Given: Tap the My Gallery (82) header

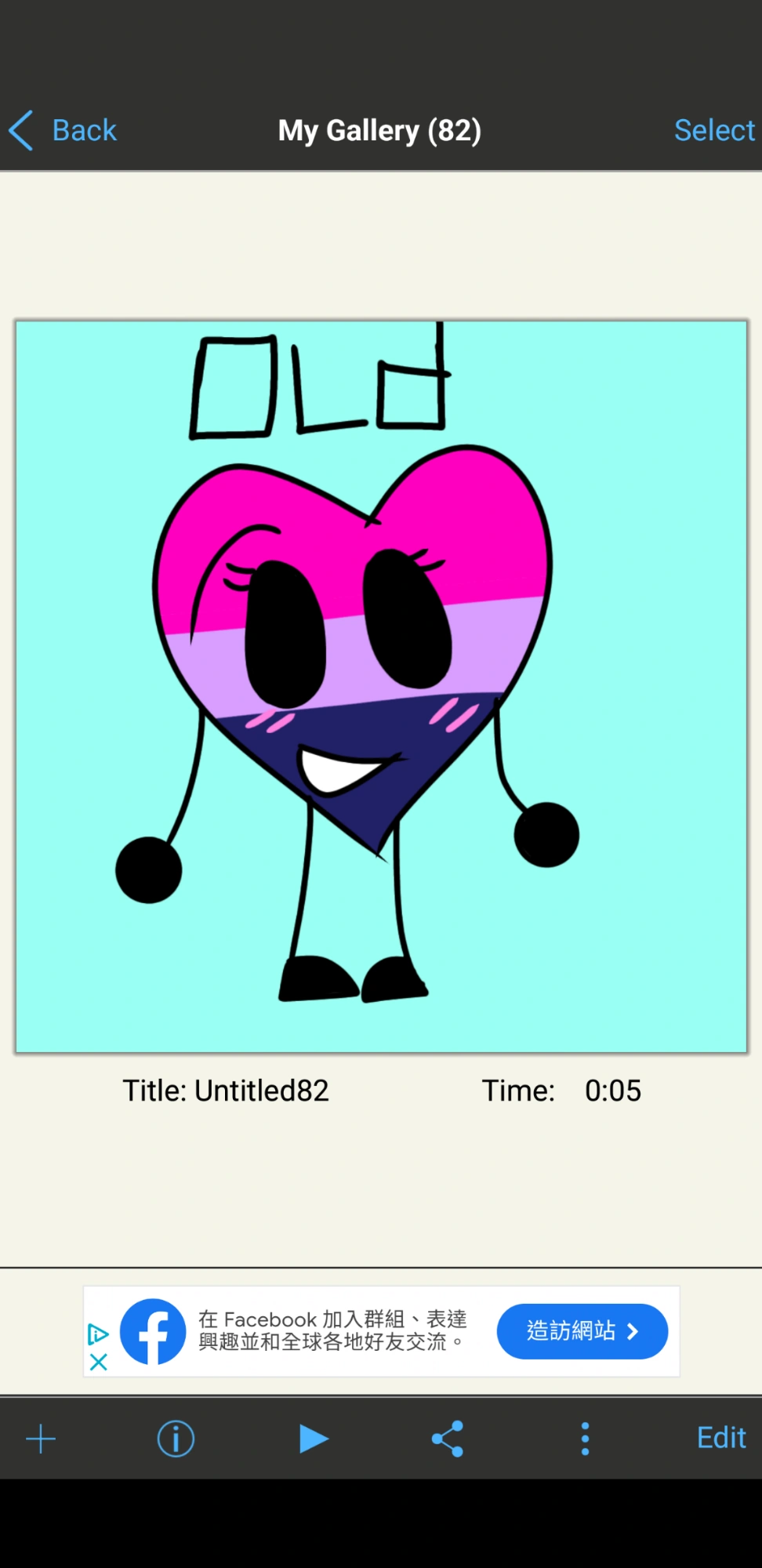Looking at the screenshot, I should (379, 130).
